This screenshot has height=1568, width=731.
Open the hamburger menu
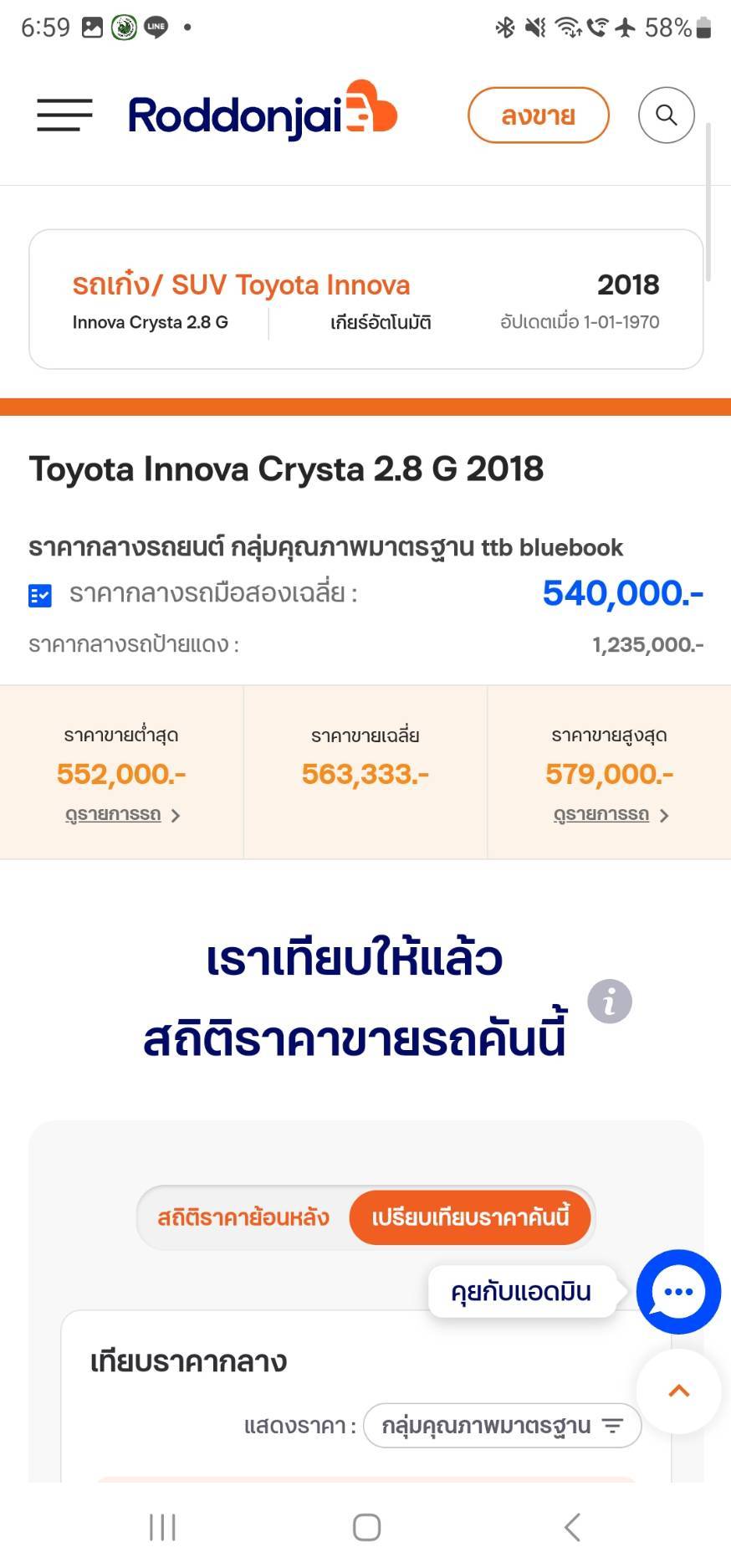pyautogui.click(x=64, y=115)
